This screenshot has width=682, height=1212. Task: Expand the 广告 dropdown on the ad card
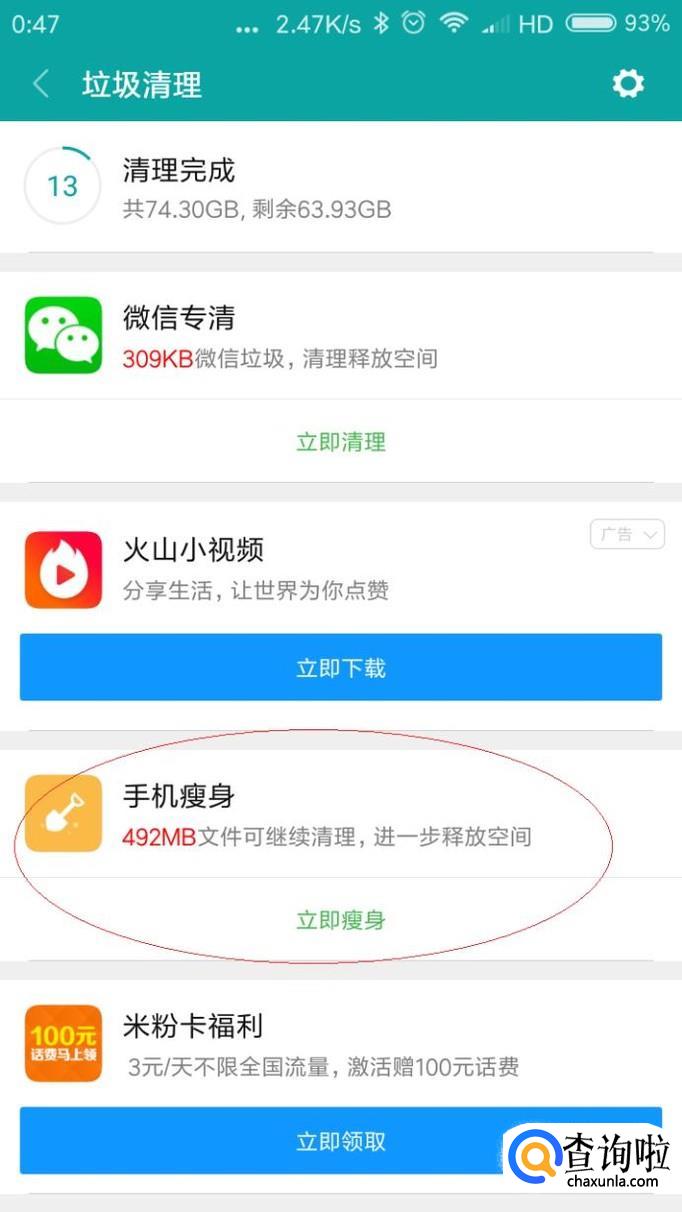pyautogui.click(x=627, y=534)
